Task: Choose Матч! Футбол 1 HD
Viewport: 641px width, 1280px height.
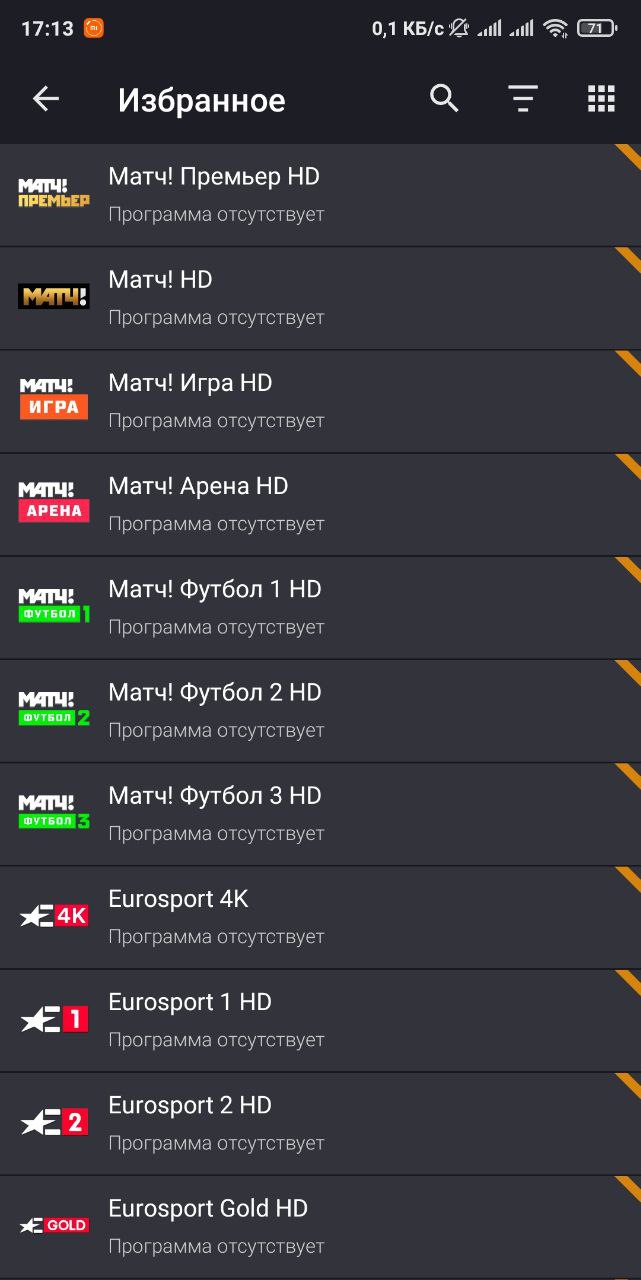Action: click(320, 607)
